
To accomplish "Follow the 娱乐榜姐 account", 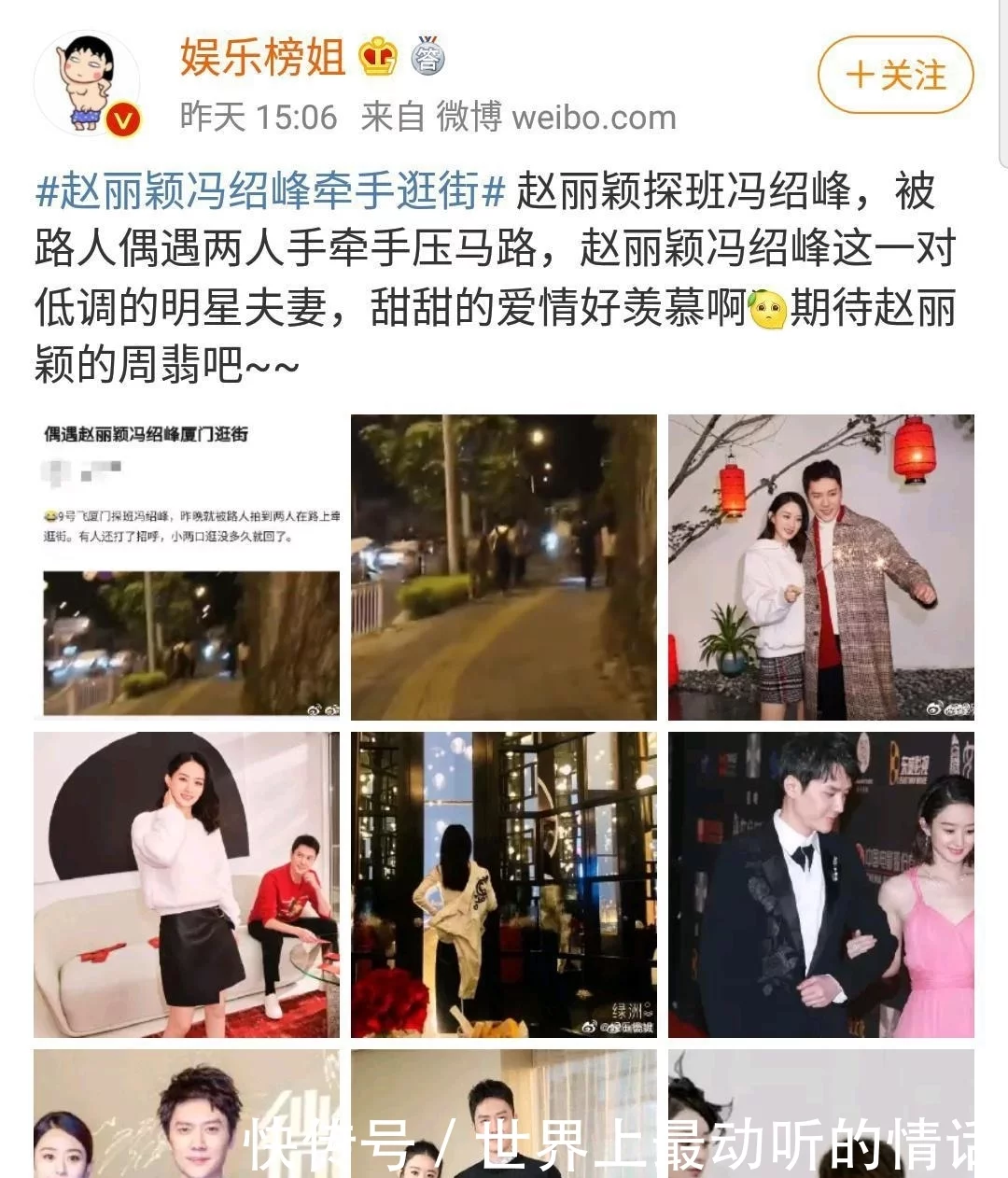I will (895, 75).
